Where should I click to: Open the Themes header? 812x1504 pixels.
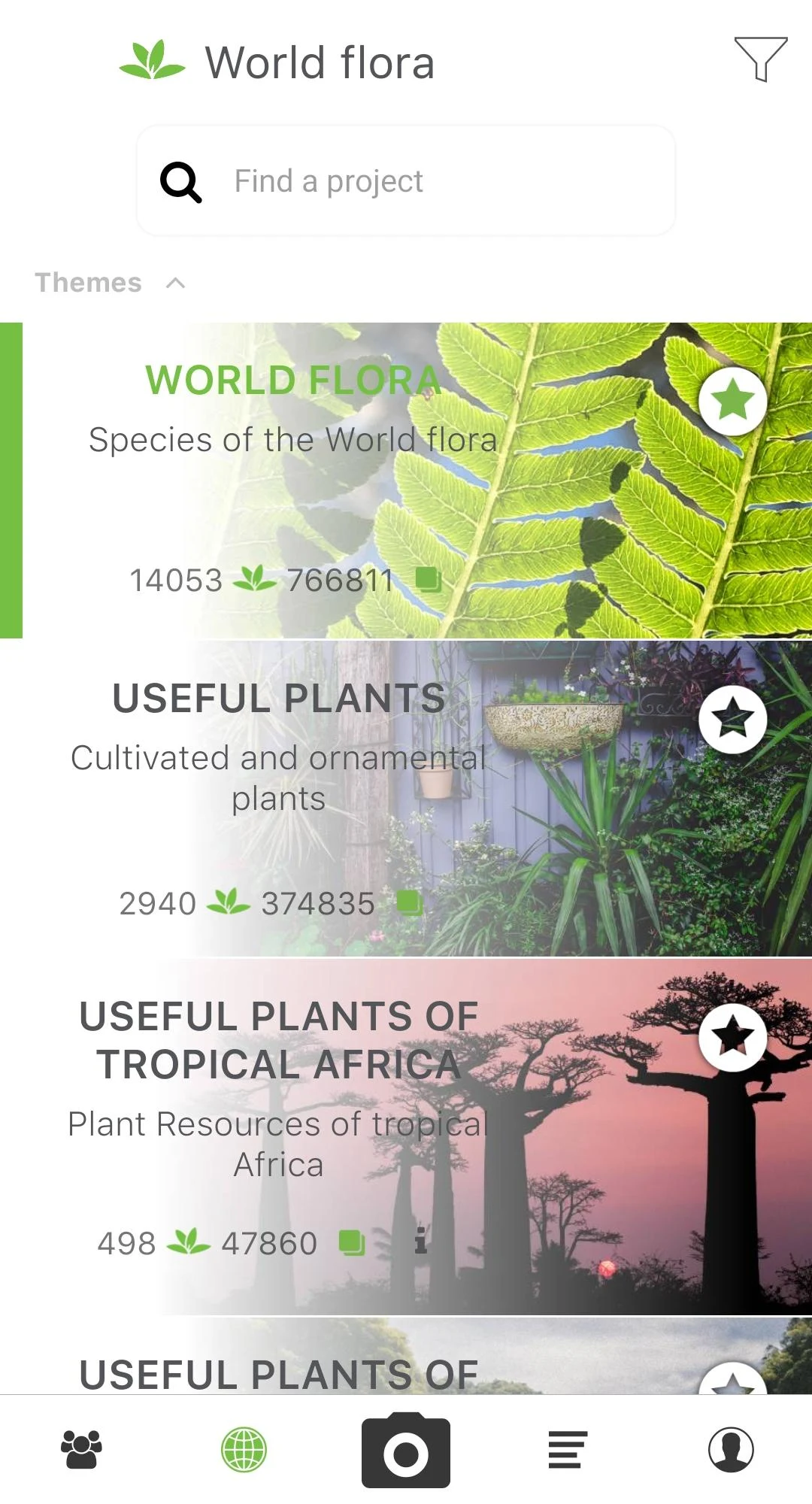click(88, 283)
